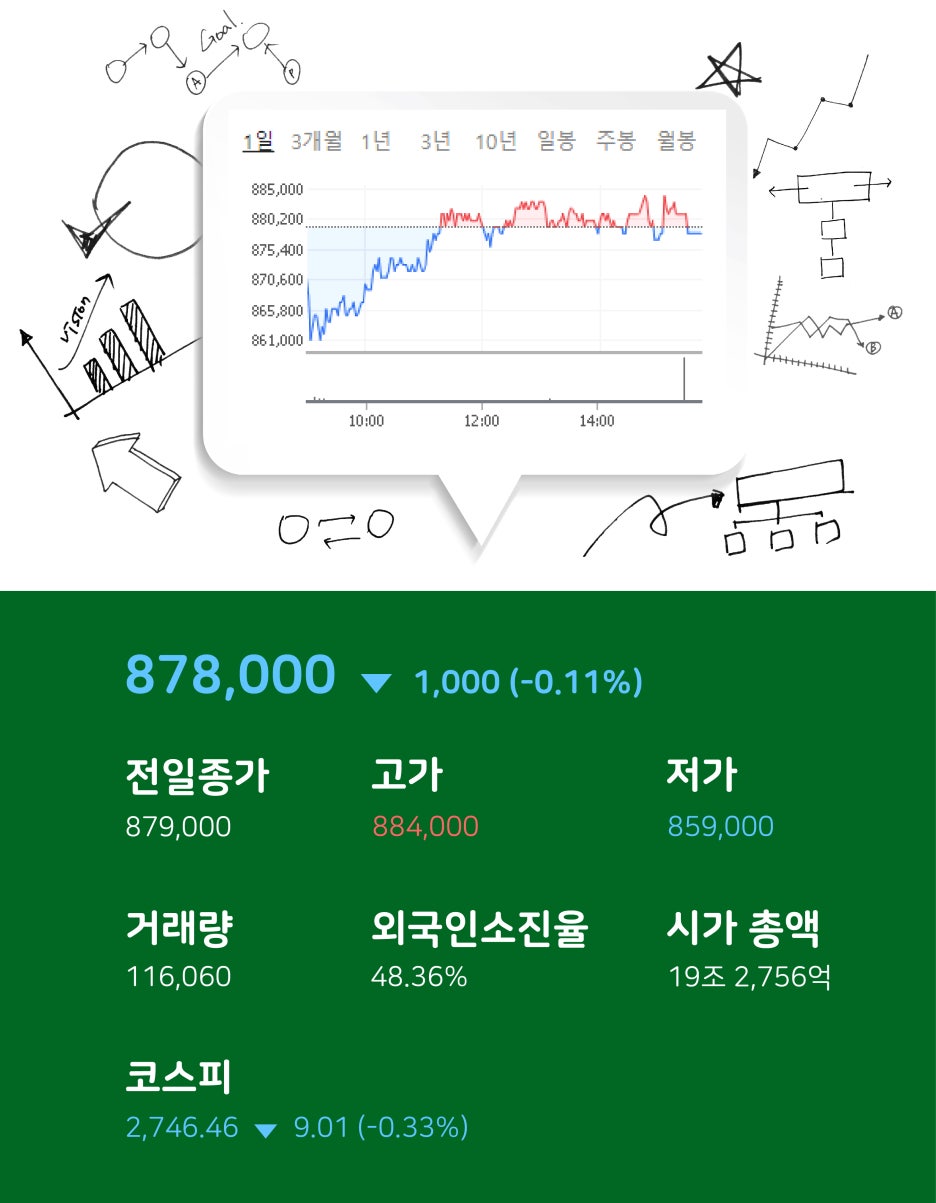Image resolution: width=936 pixels, height=1203 pixels.
Task: Click the 거래량 trading volume 116,060
Action: 179,975
